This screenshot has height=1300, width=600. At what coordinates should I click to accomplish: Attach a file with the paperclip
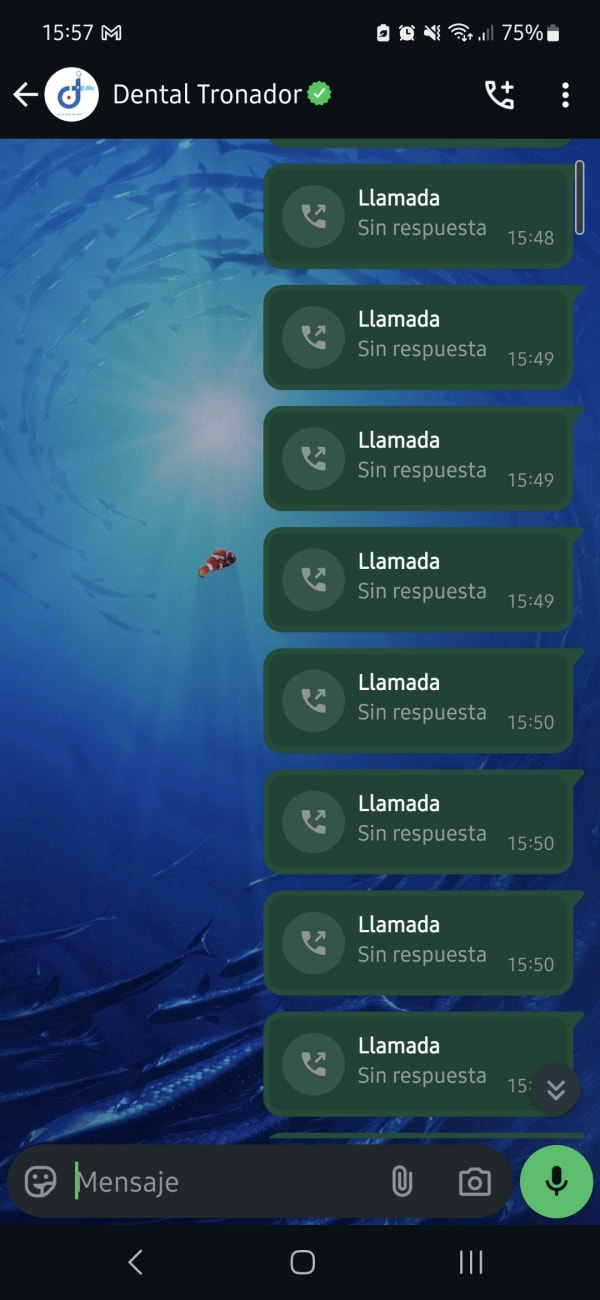pos(401,1181)
